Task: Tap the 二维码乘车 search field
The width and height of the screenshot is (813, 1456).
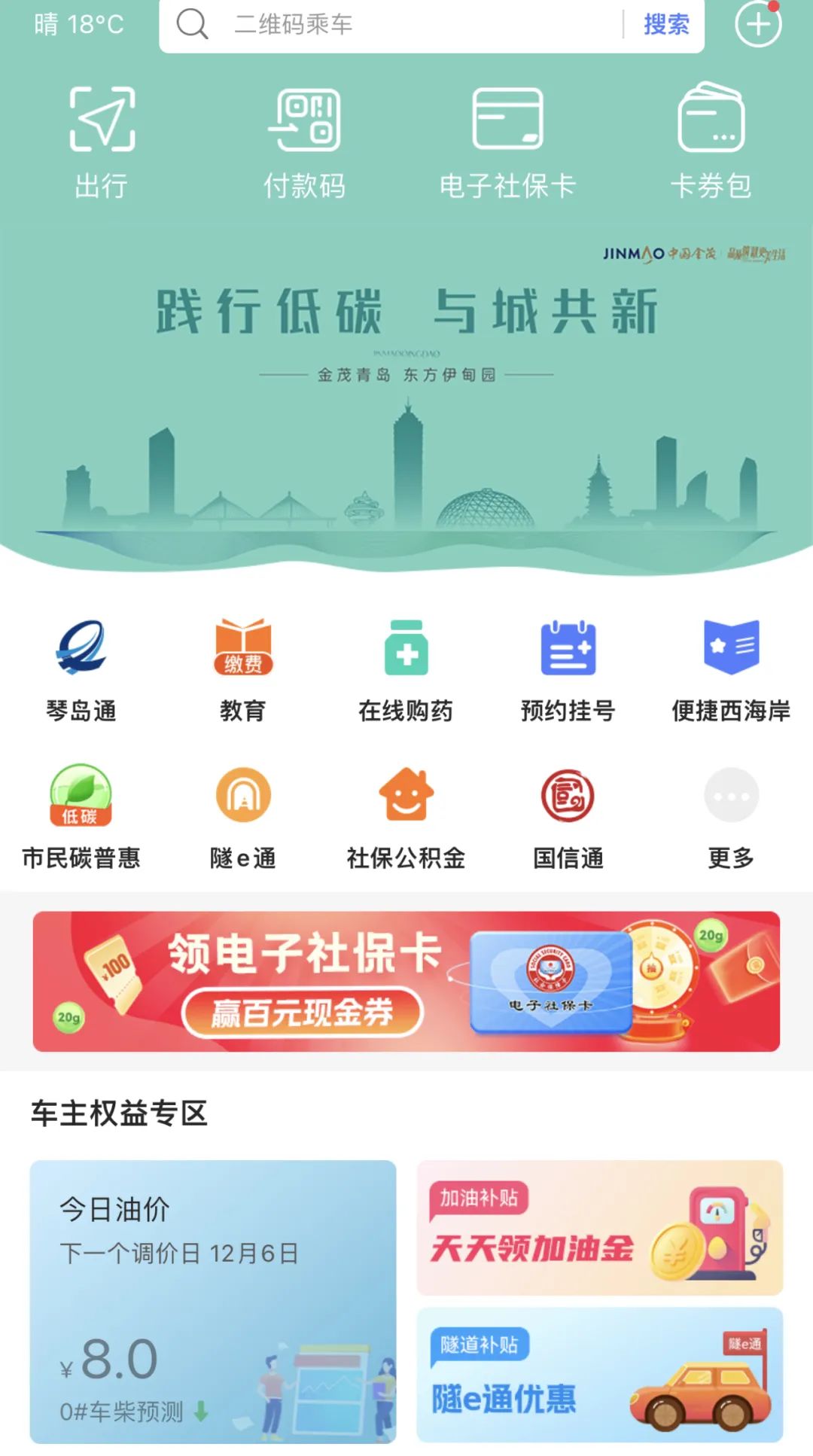Action: point(422,25)
